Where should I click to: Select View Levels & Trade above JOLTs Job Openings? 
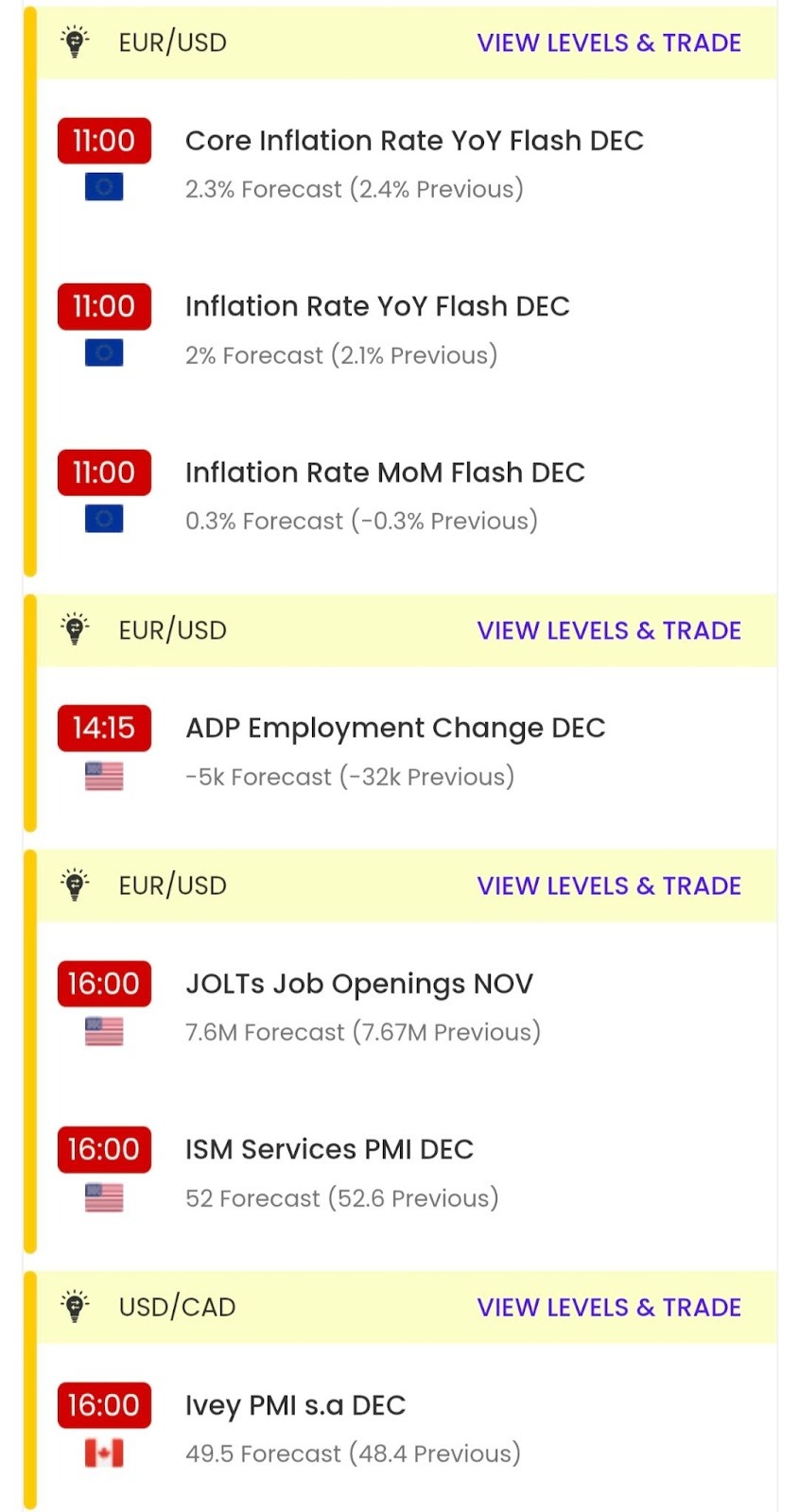click(x=608, y=885)
